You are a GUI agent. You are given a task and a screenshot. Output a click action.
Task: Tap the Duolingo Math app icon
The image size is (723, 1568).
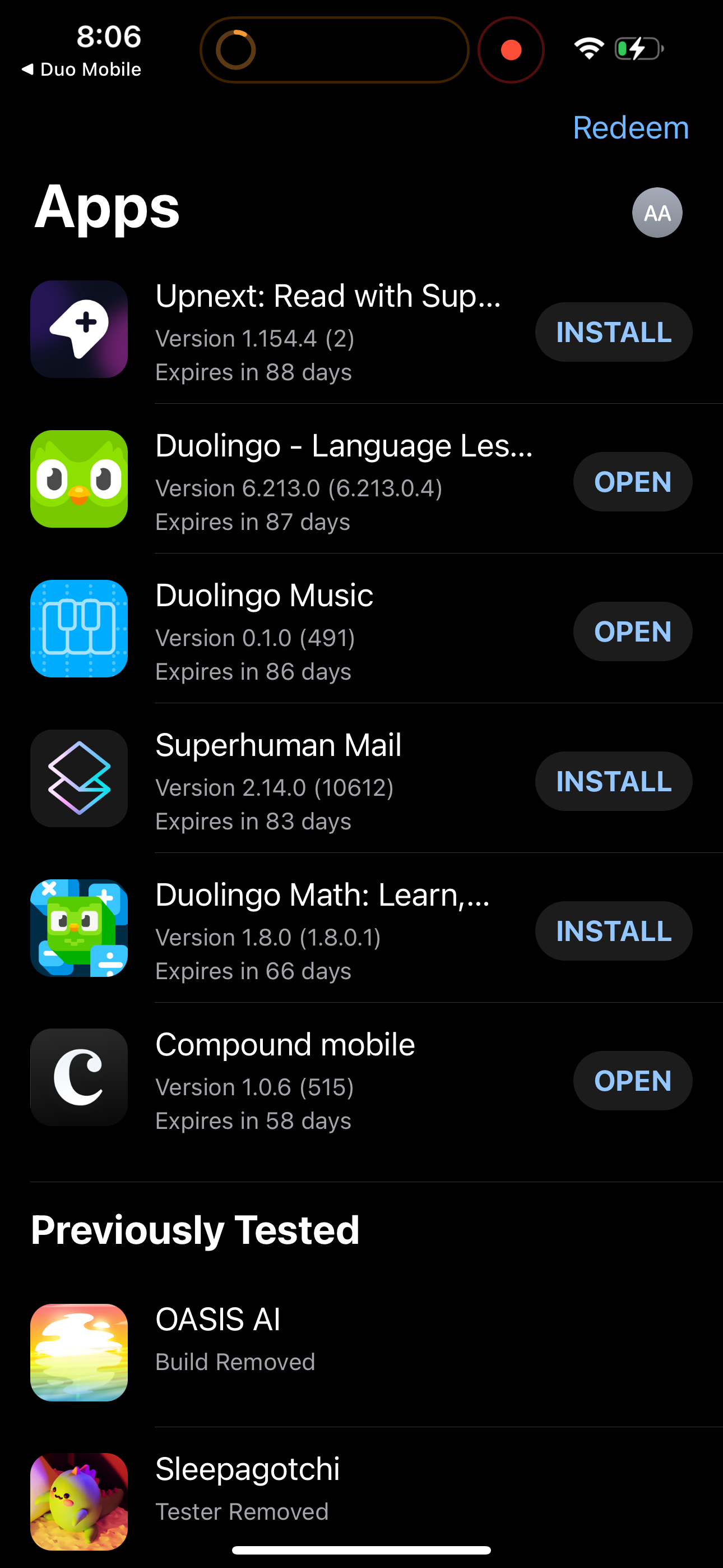pos(78,929)
